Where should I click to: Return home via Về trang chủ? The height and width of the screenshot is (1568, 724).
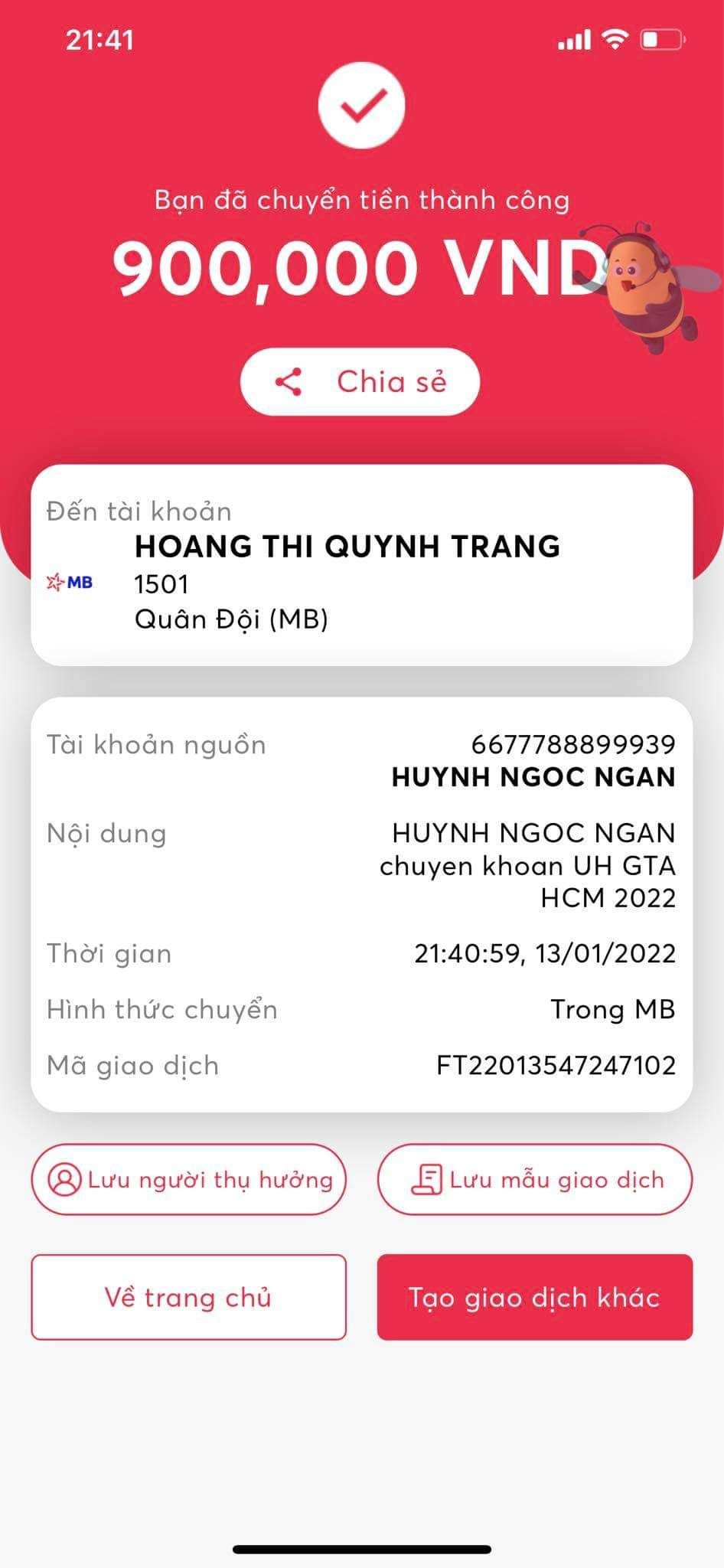coord(188,1297)
